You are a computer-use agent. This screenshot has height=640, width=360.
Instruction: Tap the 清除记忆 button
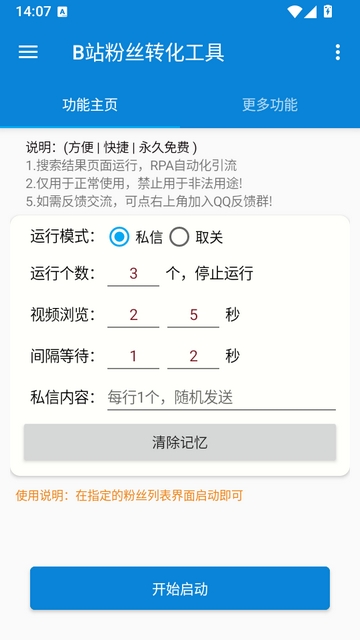click(x=180, y=442)
